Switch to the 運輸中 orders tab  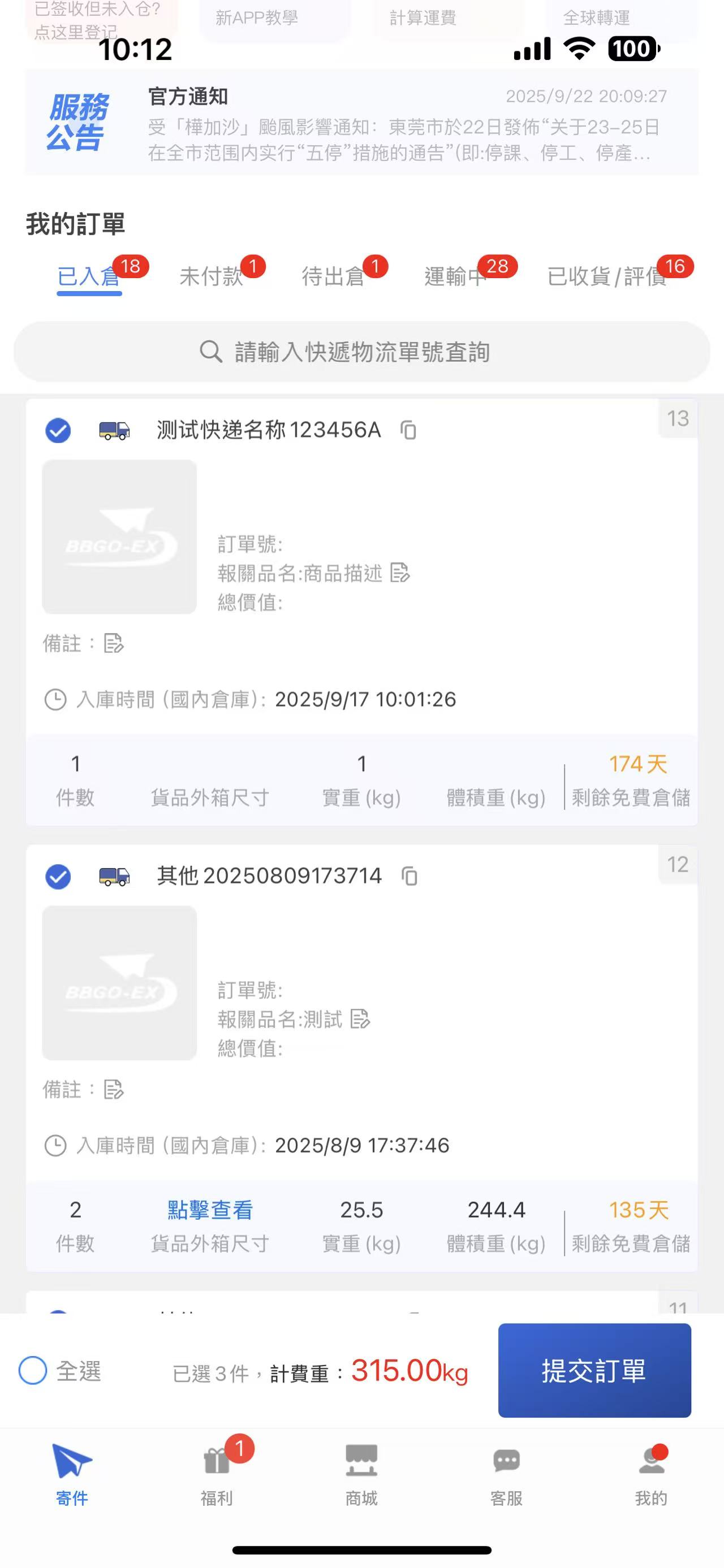pos(455,276)
